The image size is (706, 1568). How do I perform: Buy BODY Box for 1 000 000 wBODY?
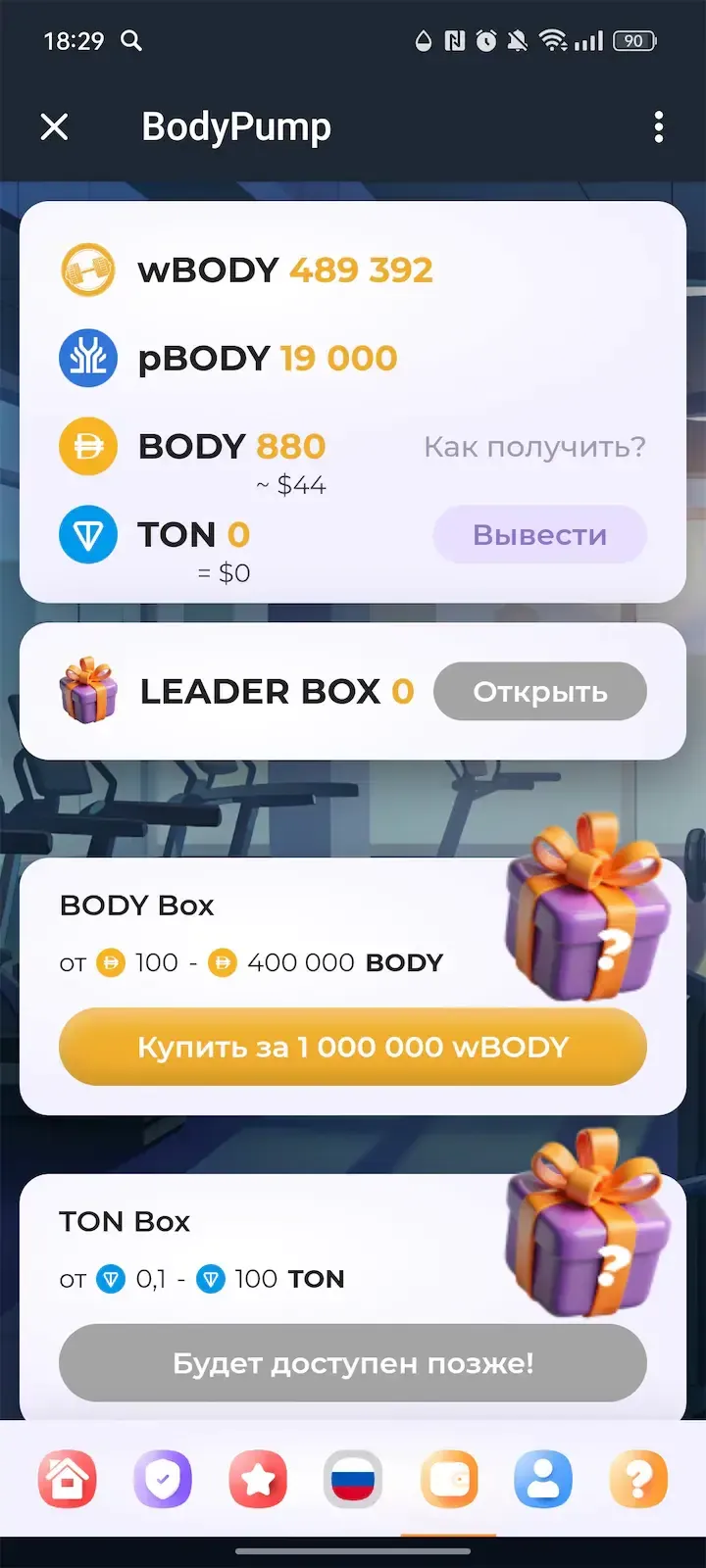tap(352, 1047)
